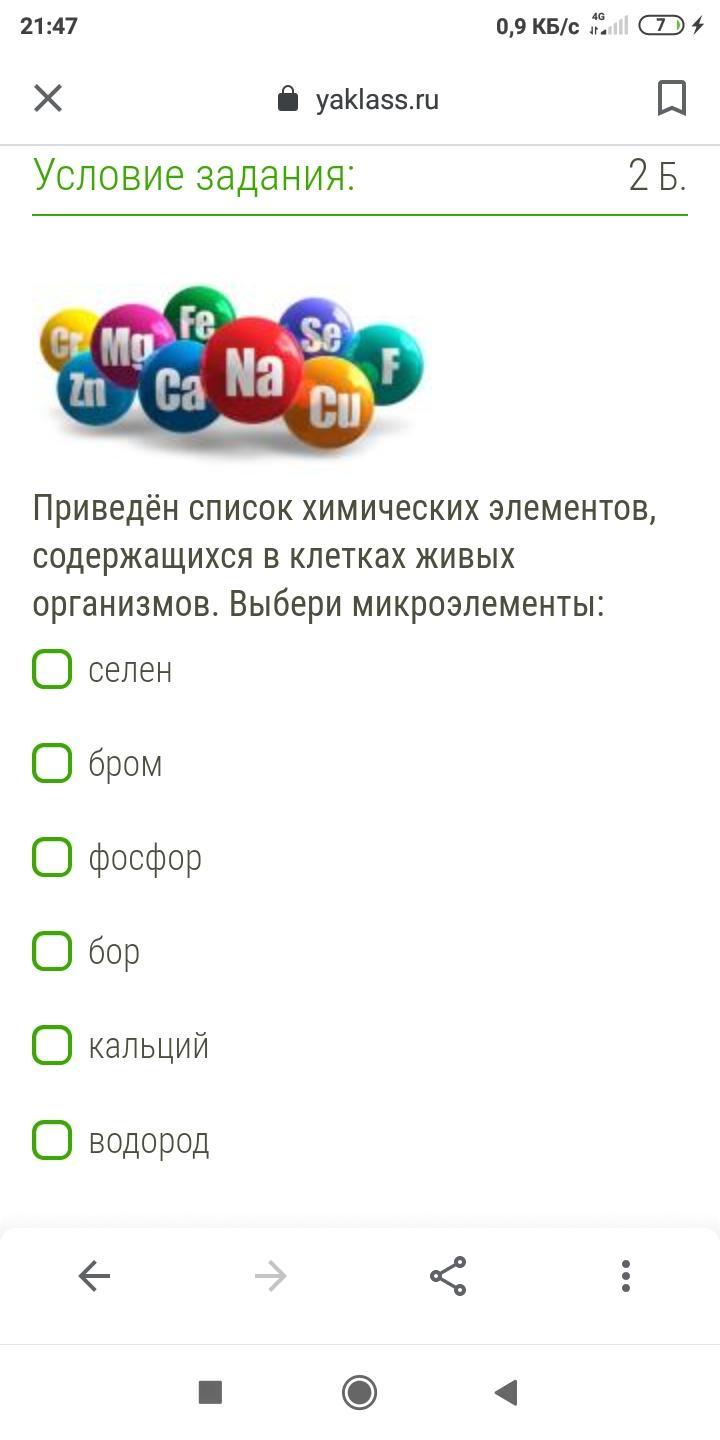Bookmark this yaklass.ru page
Screen dimensions: 720x1440
pyautogui.click(x=671, y=98)
